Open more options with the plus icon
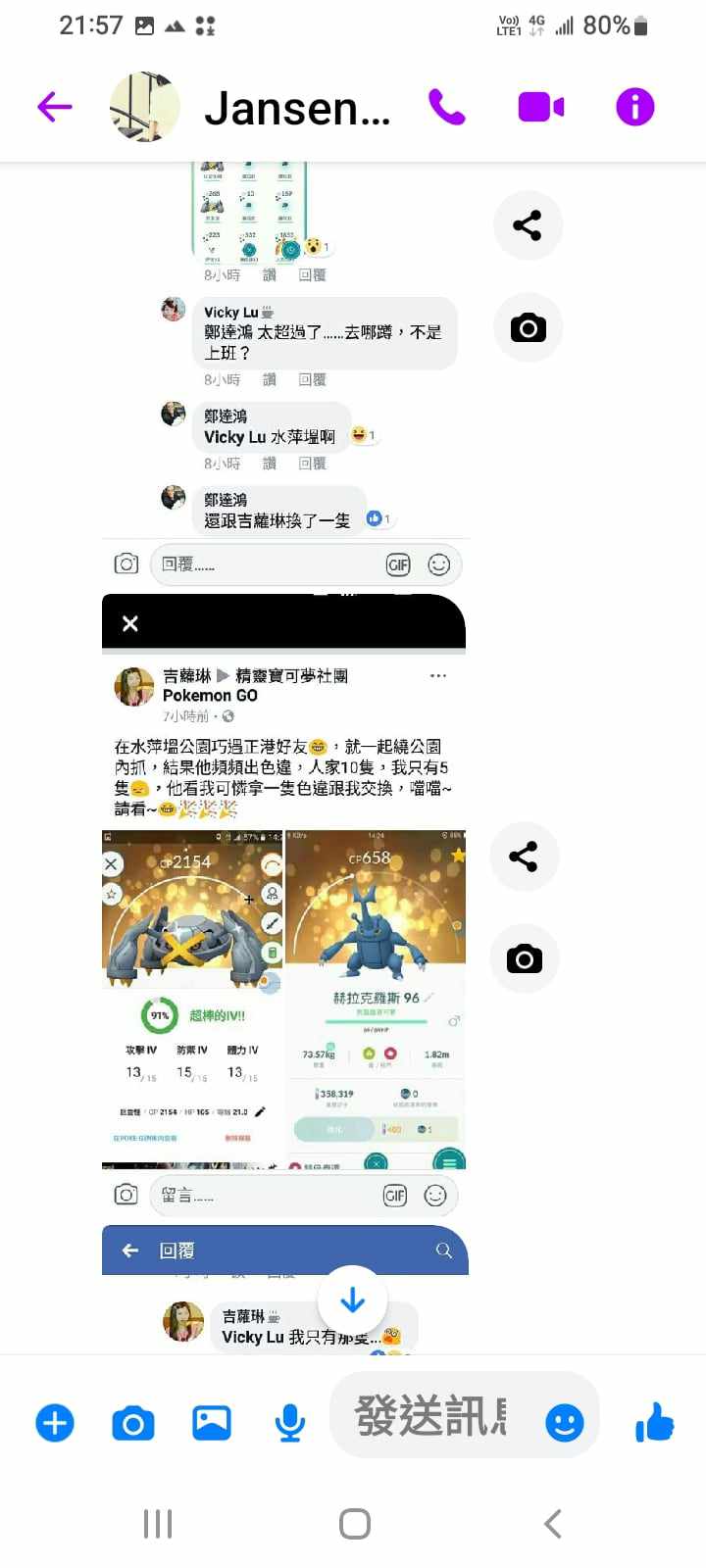706x1568 pixels. (55, 1423)
